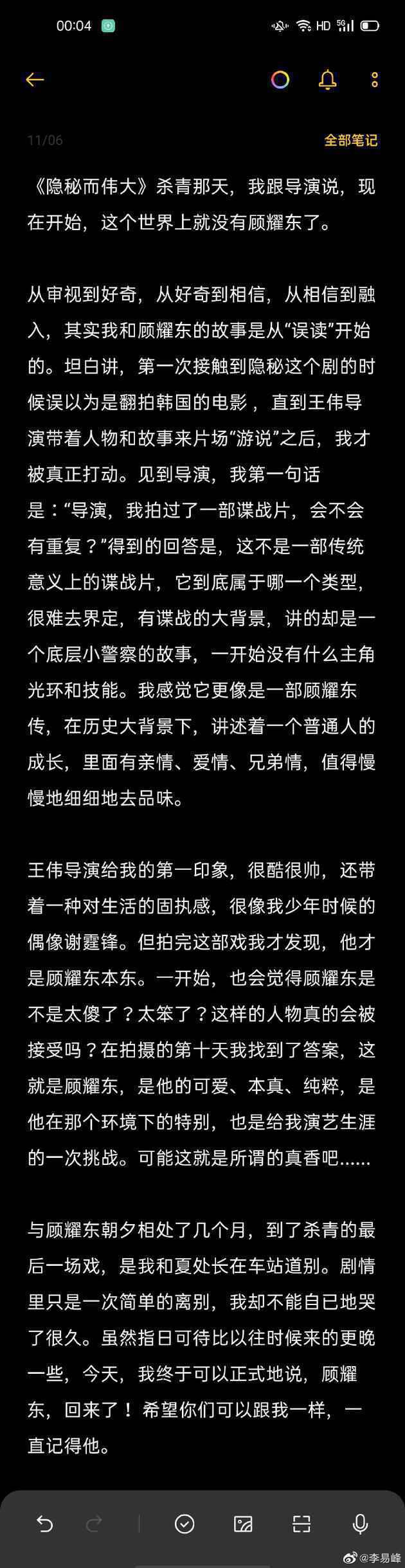Open the three-dot overflow menu
Viewport: 405px width, 1568px height.
[374, 79]
